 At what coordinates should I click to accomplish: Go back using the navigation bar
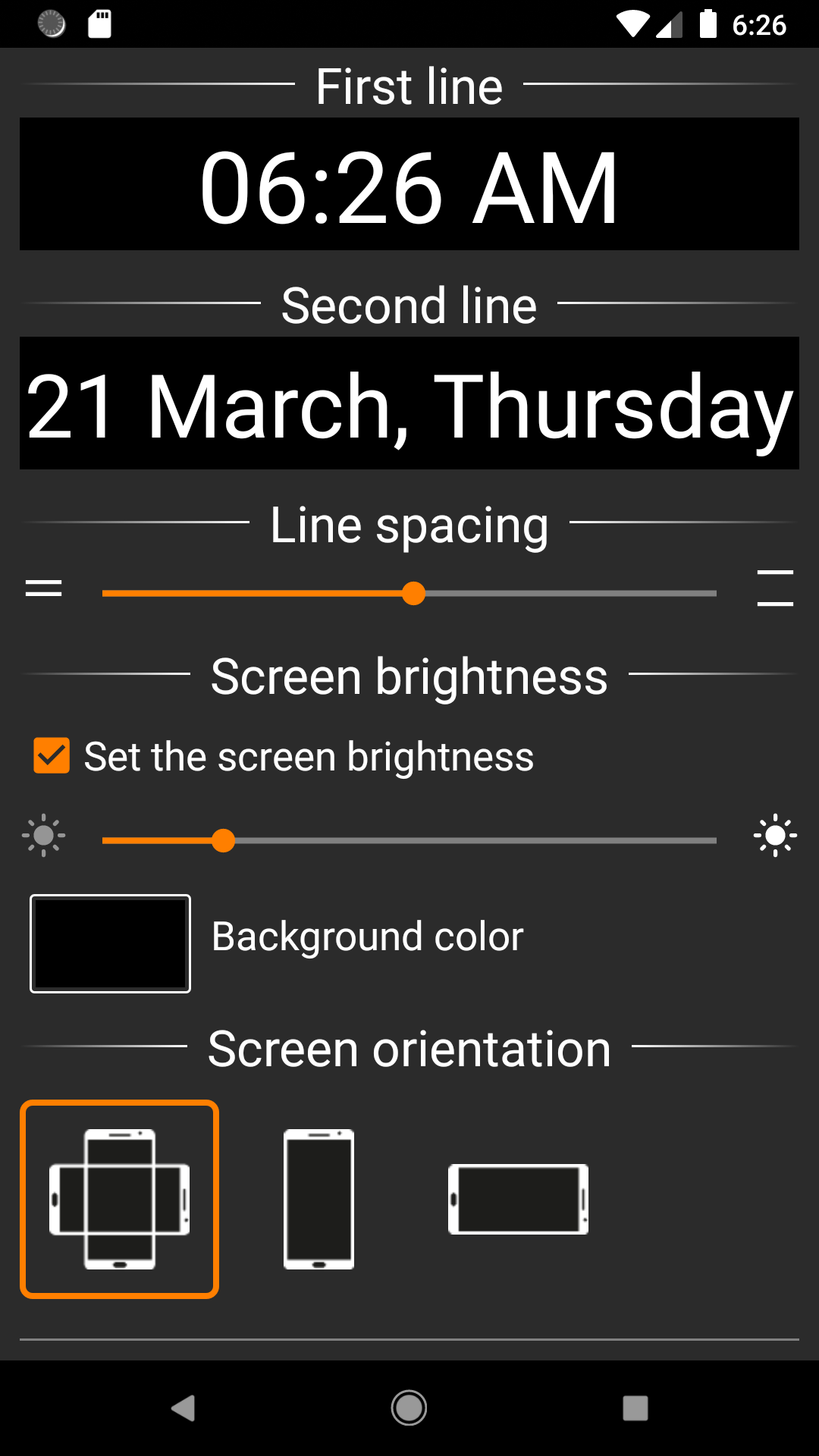183,1408
